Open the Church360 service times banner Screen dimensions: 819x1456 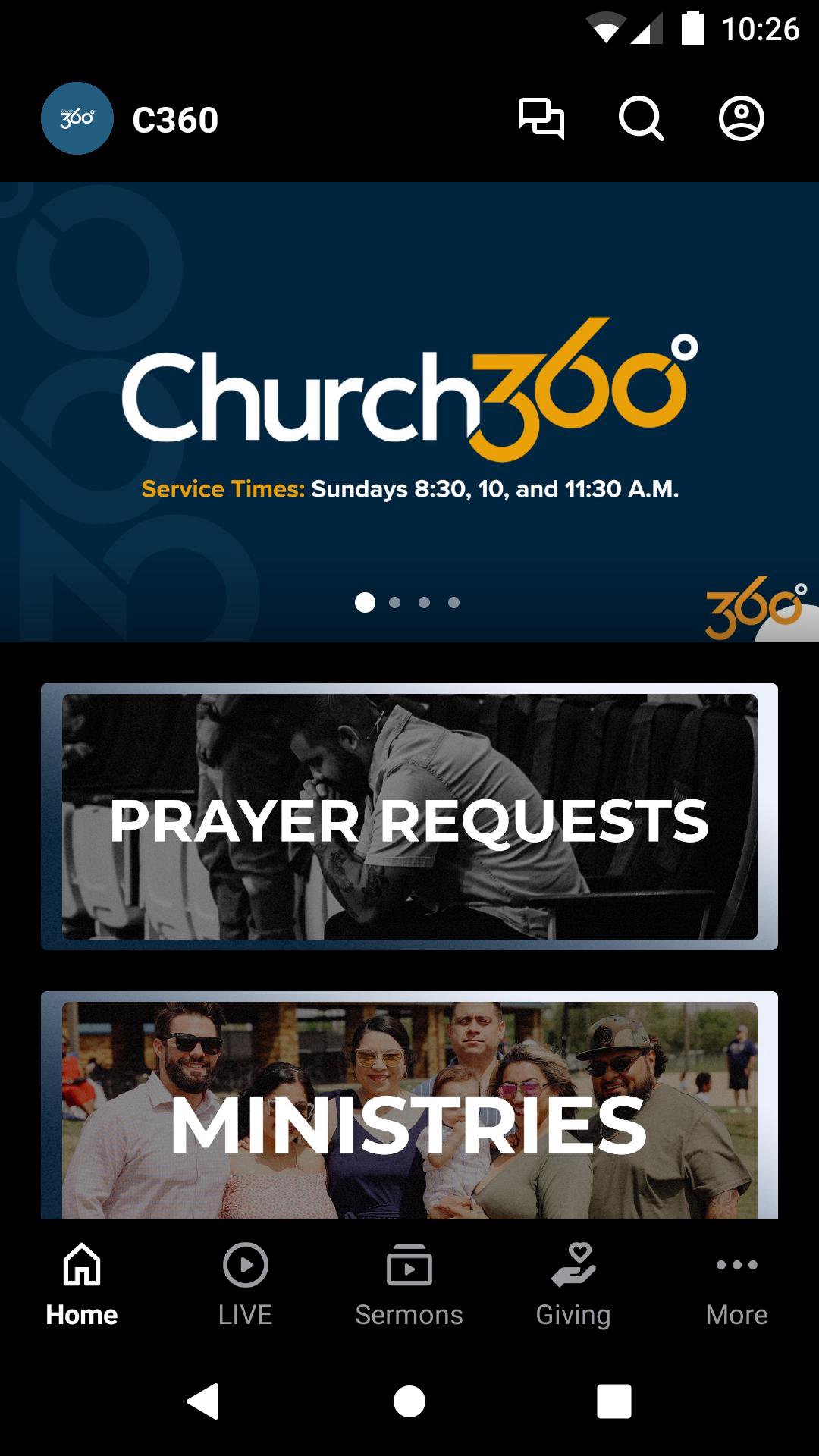[x=409, y=411]
